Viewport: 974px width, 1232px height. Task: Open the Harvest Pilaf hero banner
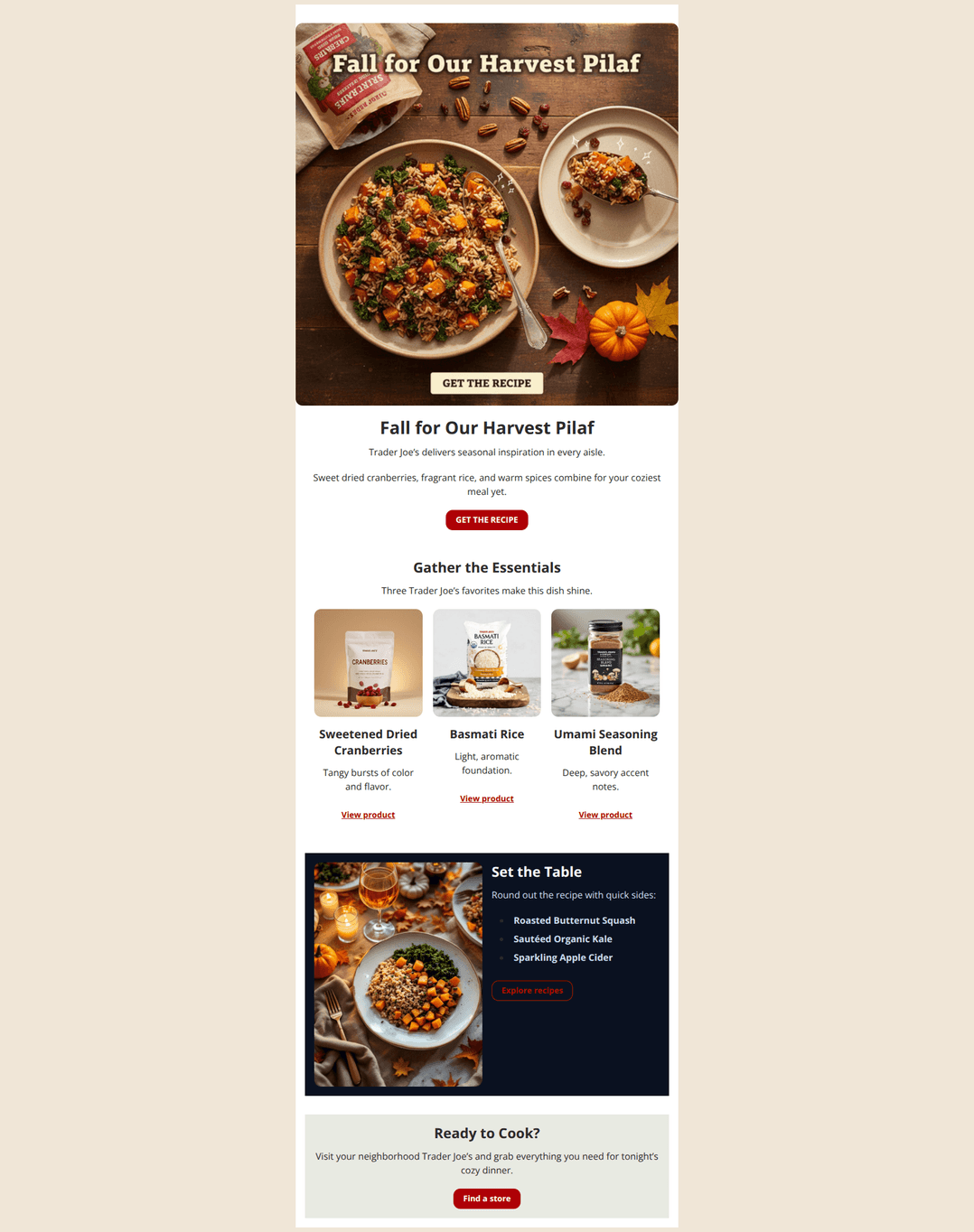click(486, 214)
